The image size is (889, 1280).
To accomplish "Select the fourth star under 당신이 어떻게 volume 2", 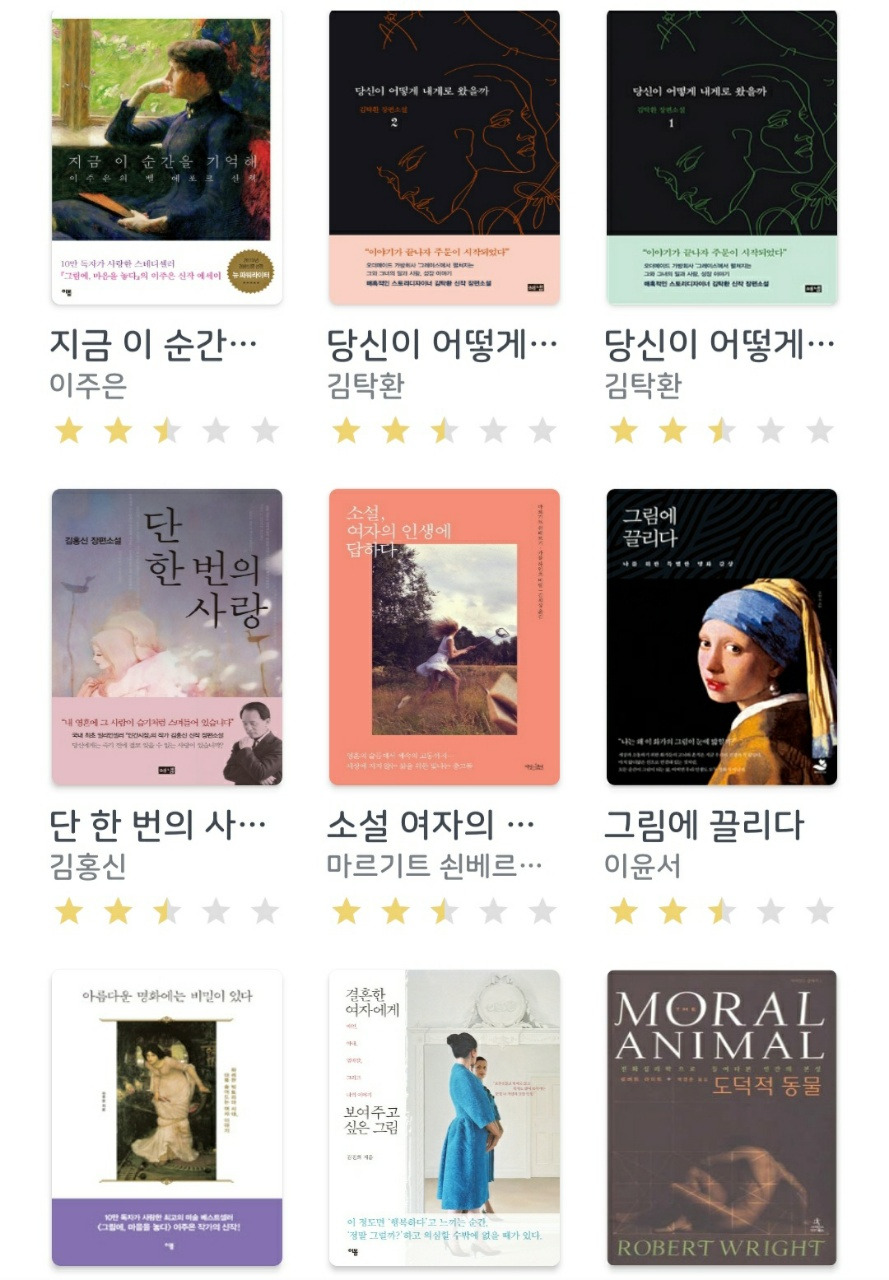I will [x=487, y=430].
